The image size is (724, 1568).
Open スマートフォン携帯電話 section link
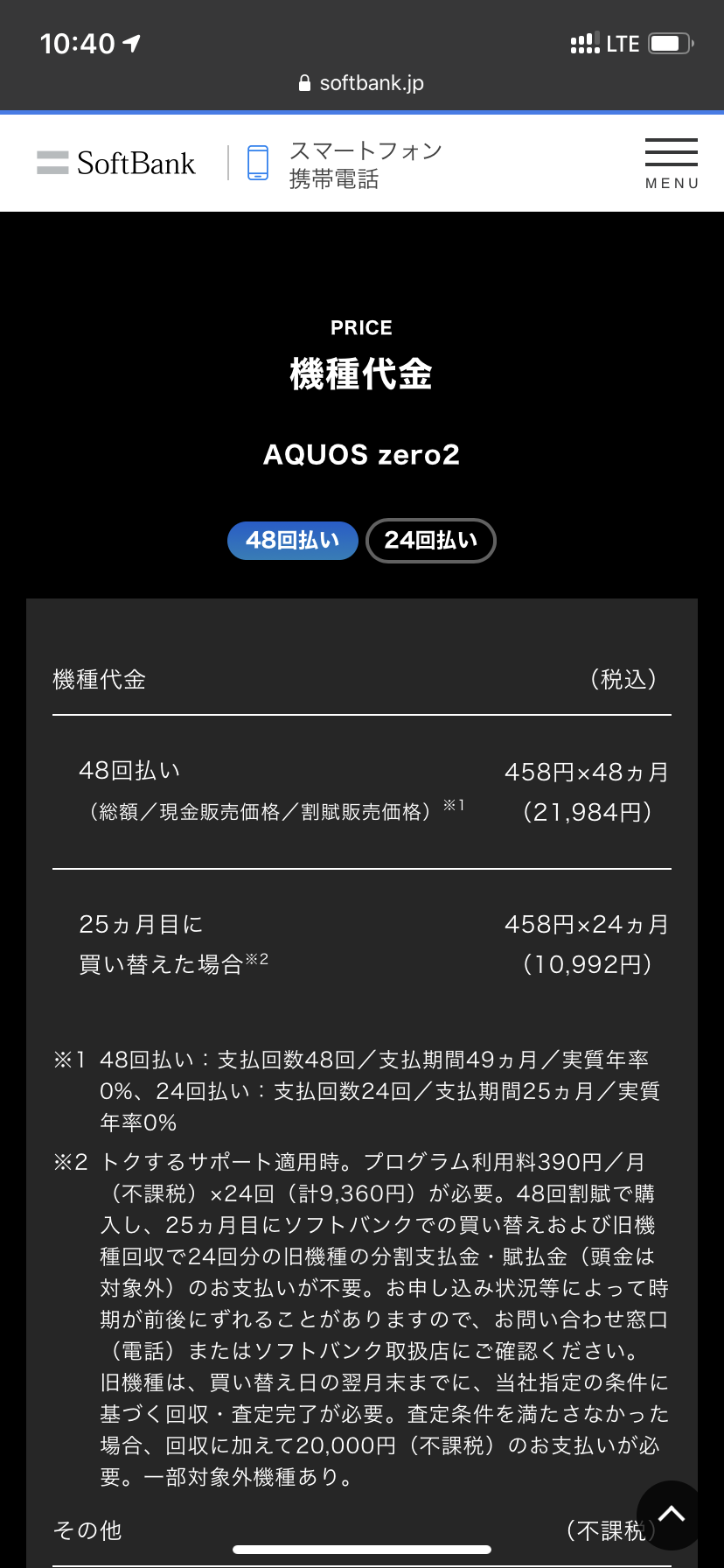point(345,164)
